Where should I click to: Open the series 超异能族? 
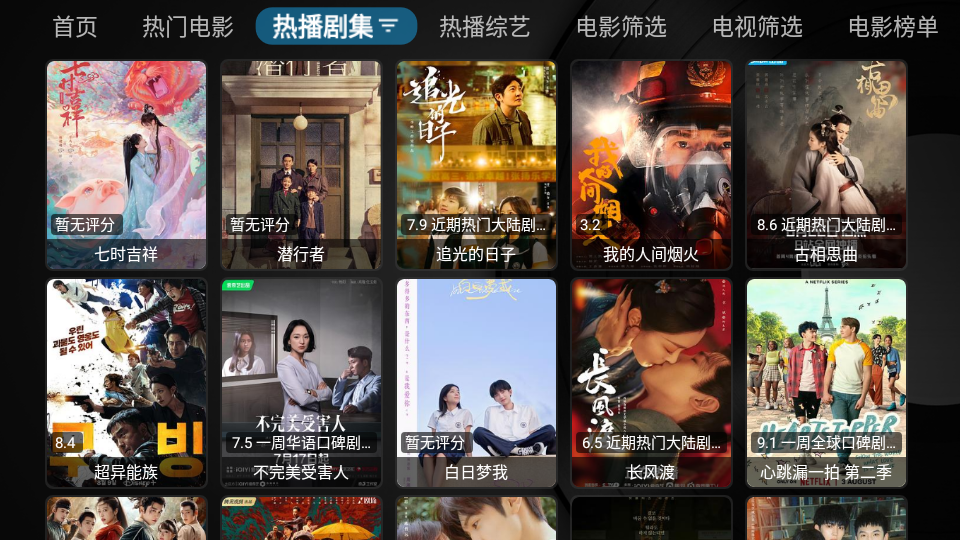pyautogui.click(x=126, y=383)
